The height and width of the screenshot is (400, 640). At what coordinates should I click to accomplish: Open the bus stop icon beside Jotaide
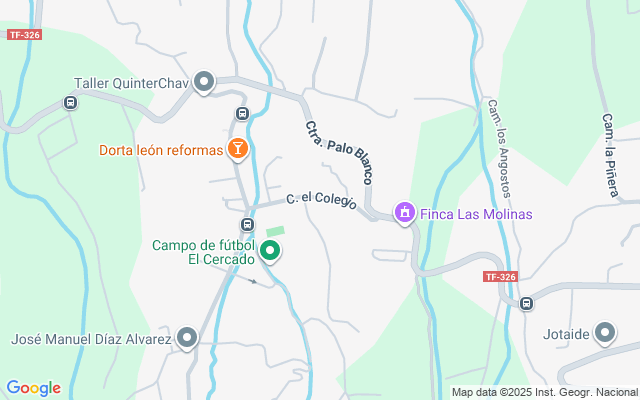526,302
